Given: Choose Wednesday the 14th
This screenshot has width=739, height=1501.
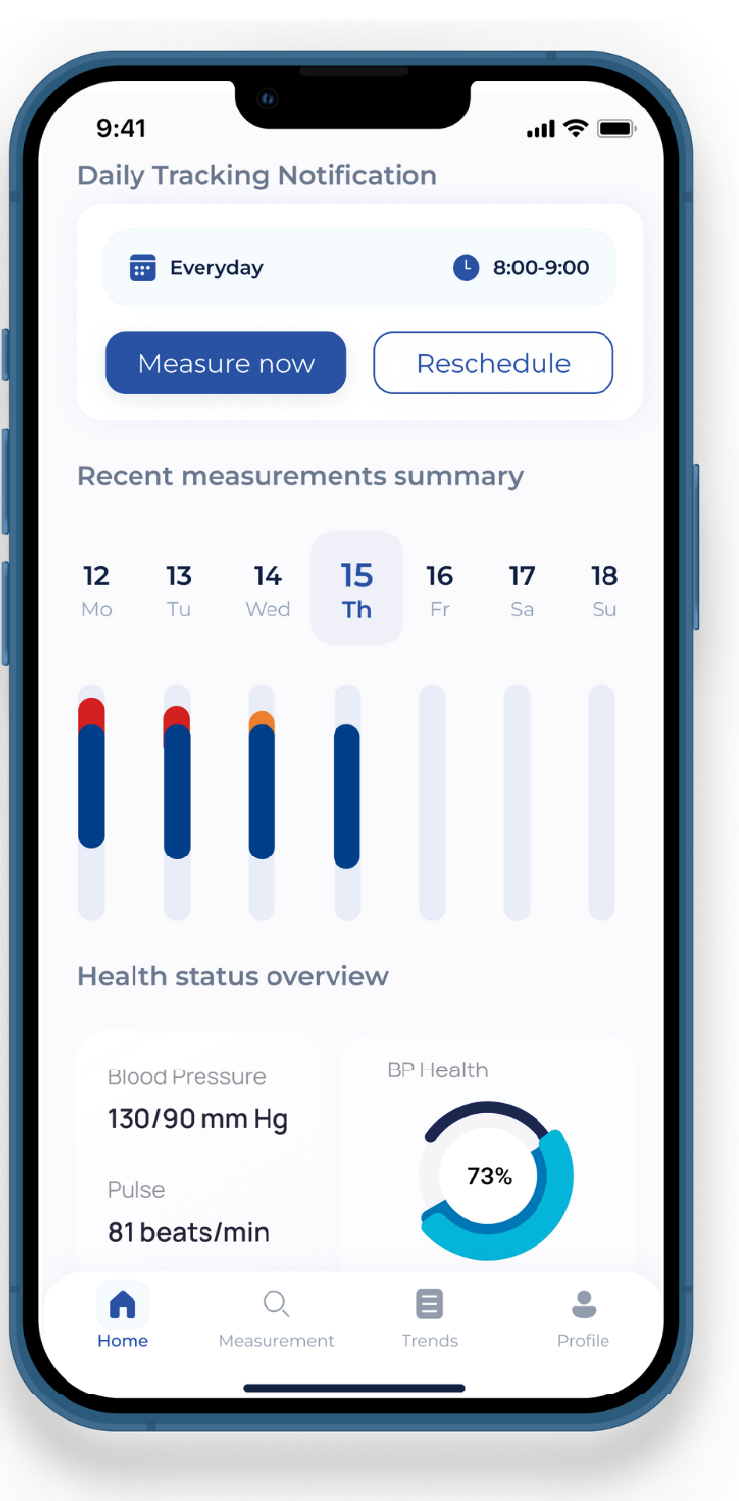Looking at the screenshot, I should [268, 590].
